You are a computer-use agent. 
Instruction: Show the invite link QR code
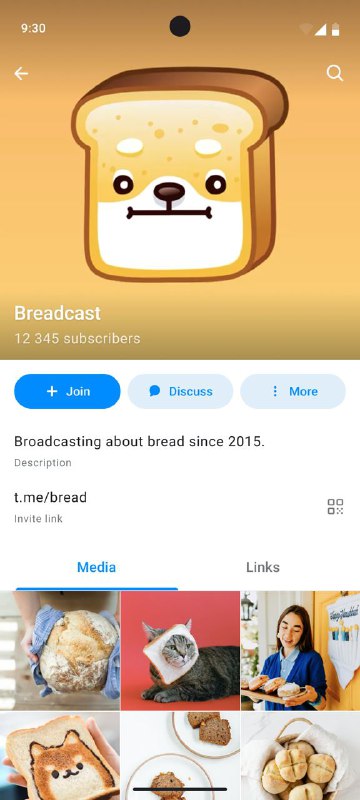335,507
